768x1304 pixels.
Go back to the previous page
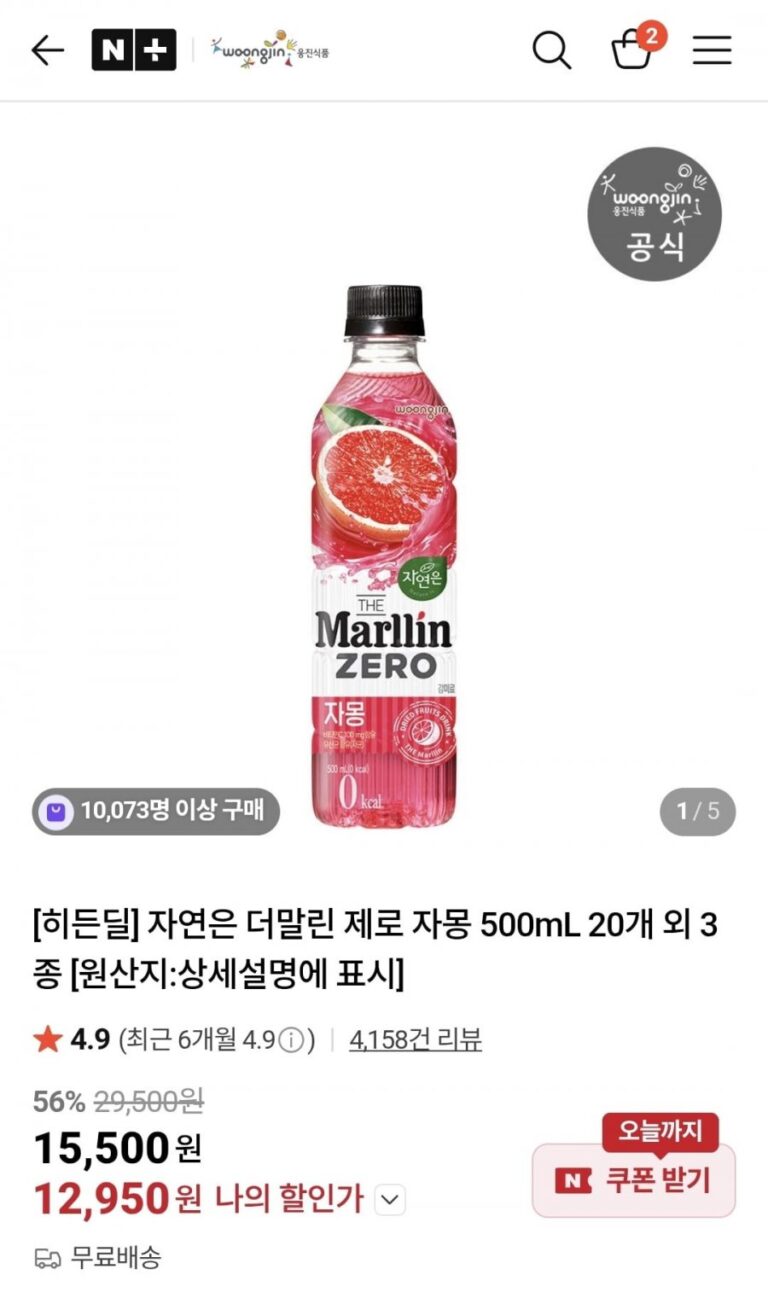[x=47, y=50]
